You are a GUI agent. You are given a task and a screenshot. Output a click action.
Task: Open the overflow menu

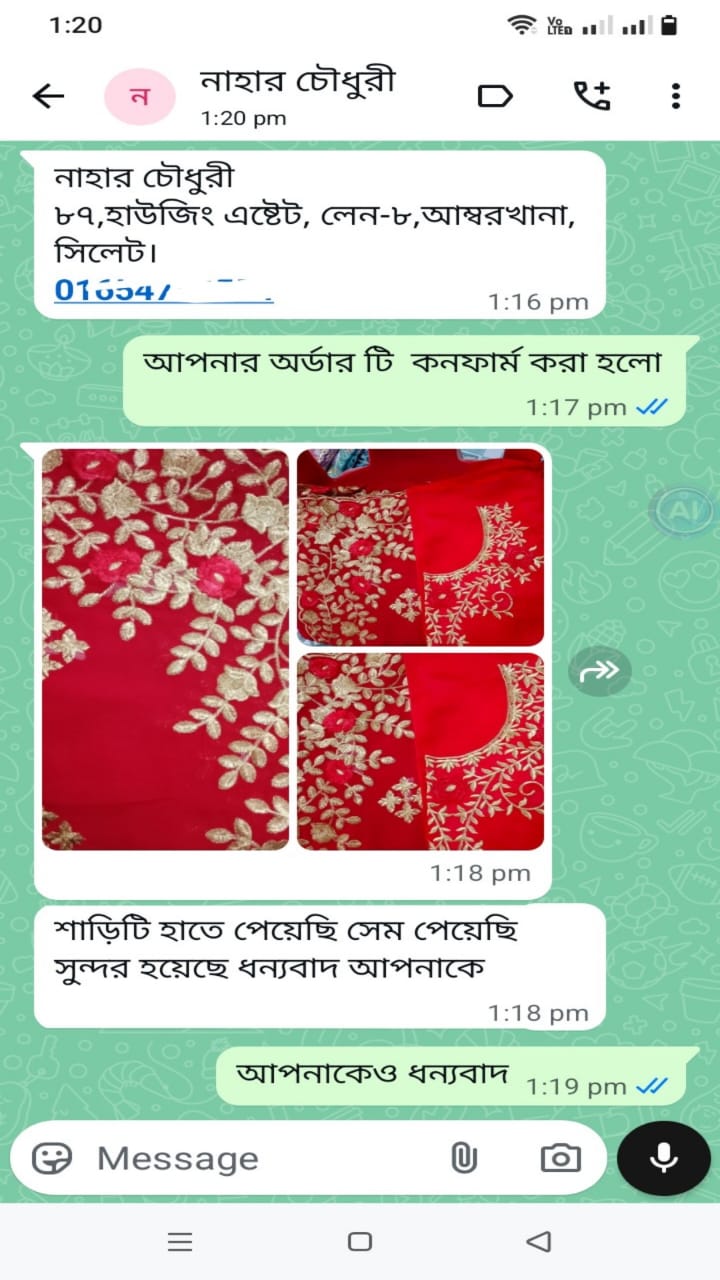point(676,96)
